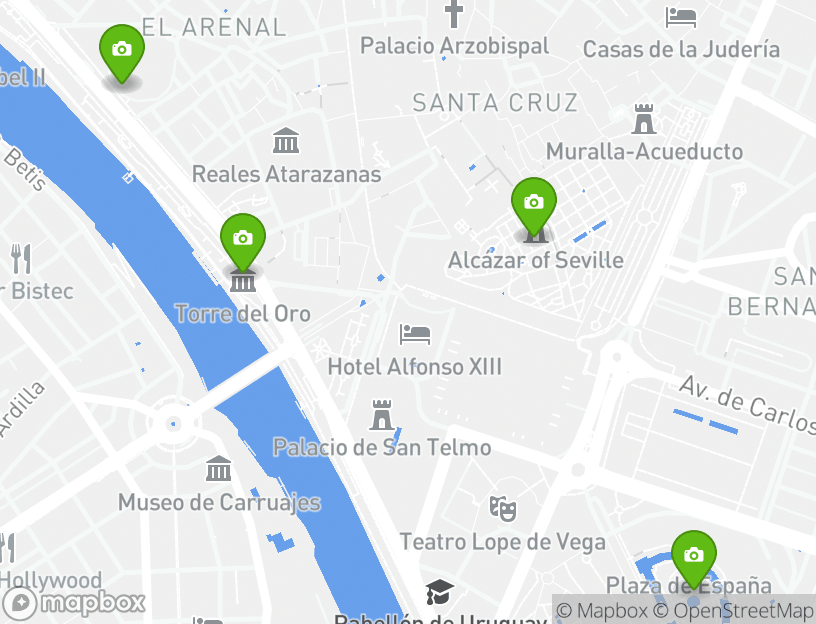Image resolution: width=816 pixels, height=624 pixels.
Task: Tap the green camera marker near El Arenal
Action: 121,50
